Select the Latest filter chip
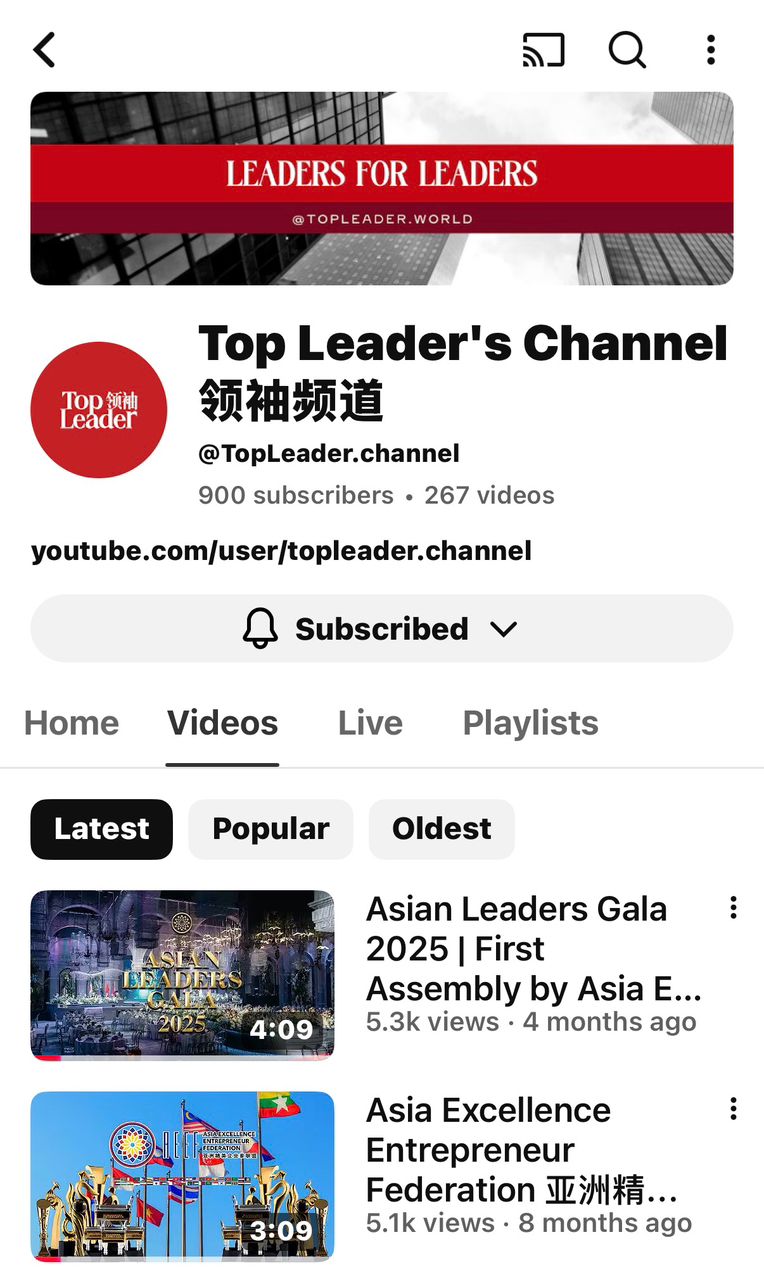This screenshot has width=764, height=1280. [100, 829]
